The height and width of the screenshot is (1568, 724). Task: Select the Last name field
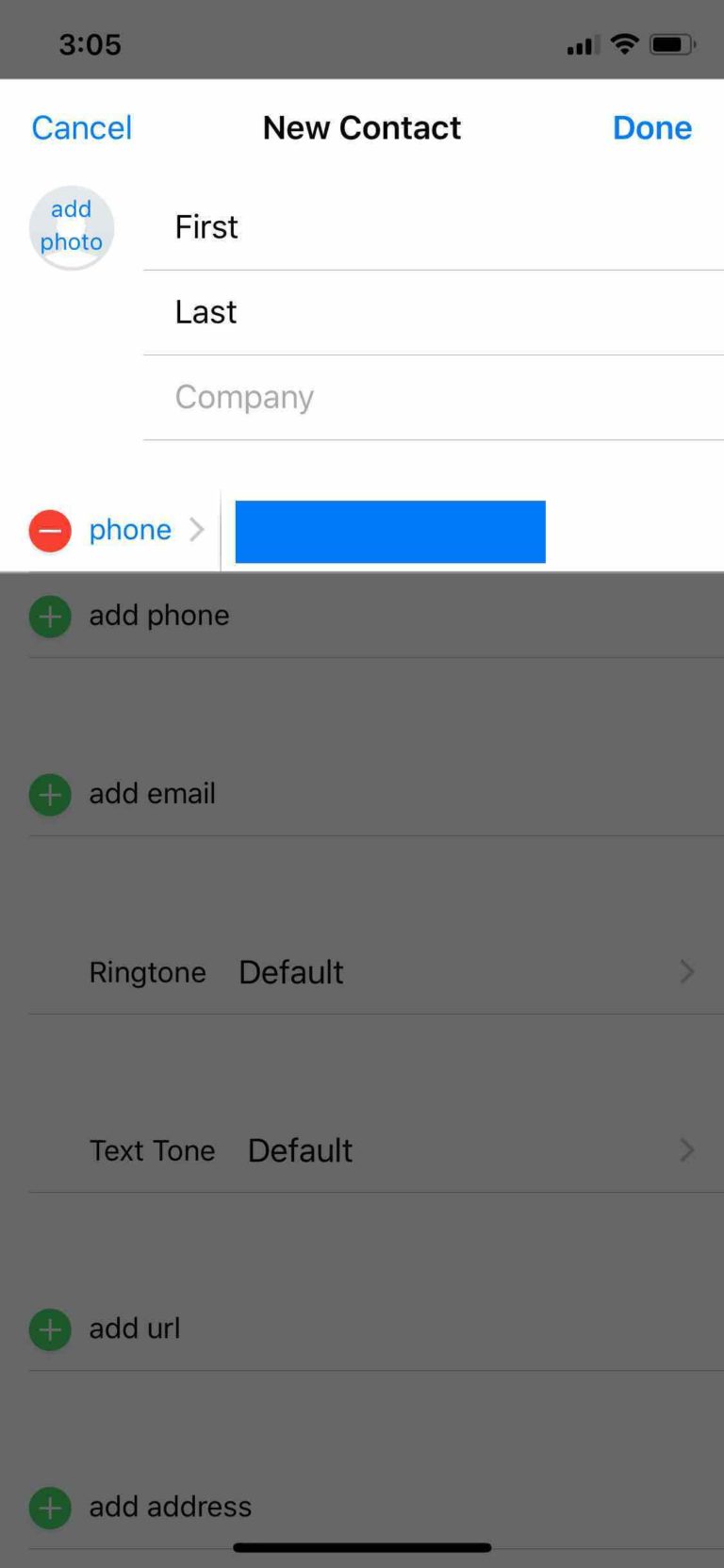[434, 312]
